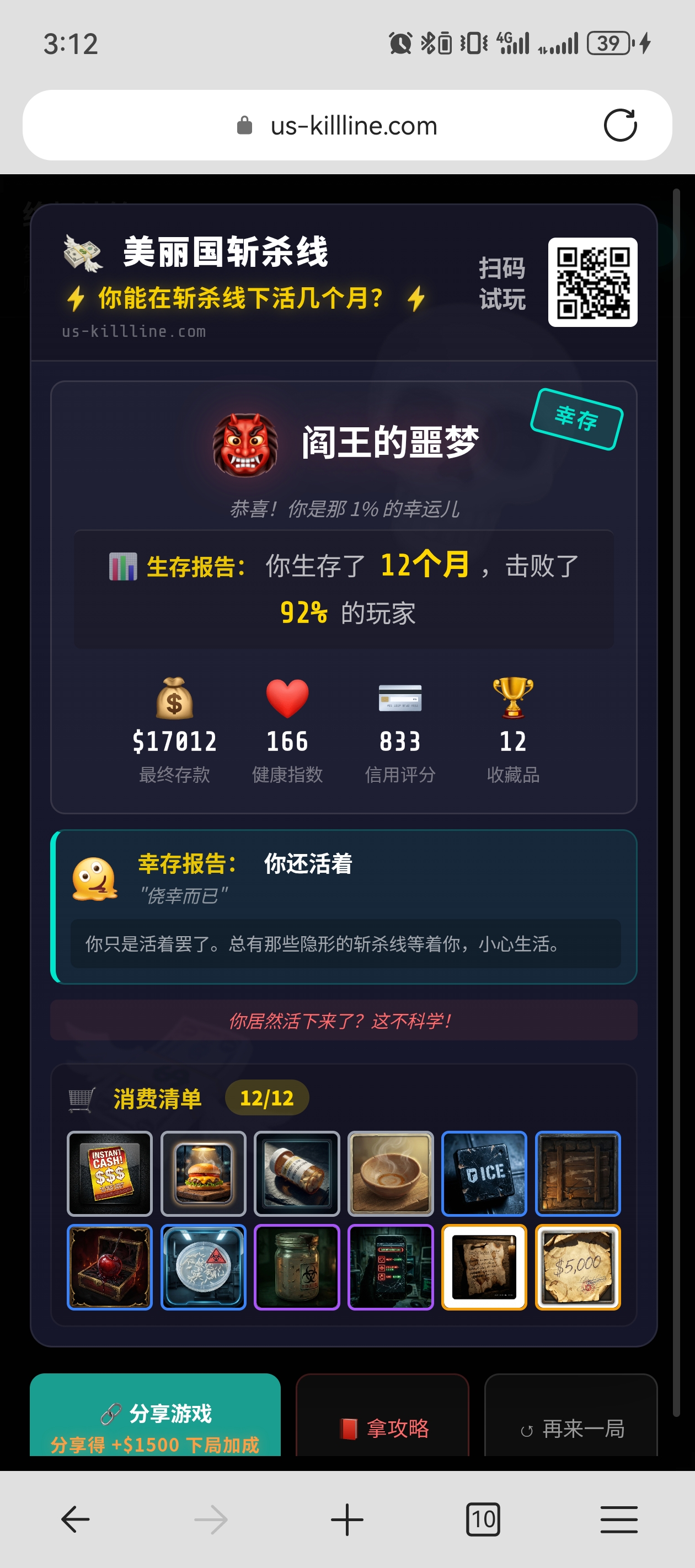695x1568 pixels.
Task: Open the $5,000 note item tile
Action: [x=578, y=1268]
